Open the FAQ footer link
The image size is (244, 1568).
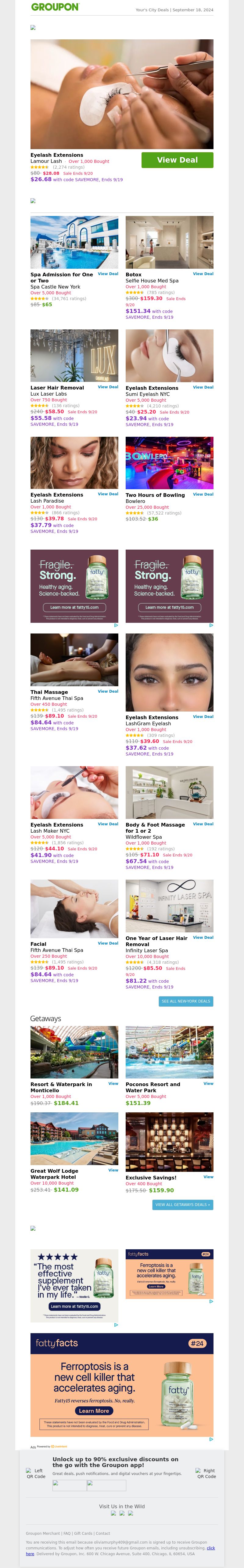tap(67, 1533)
